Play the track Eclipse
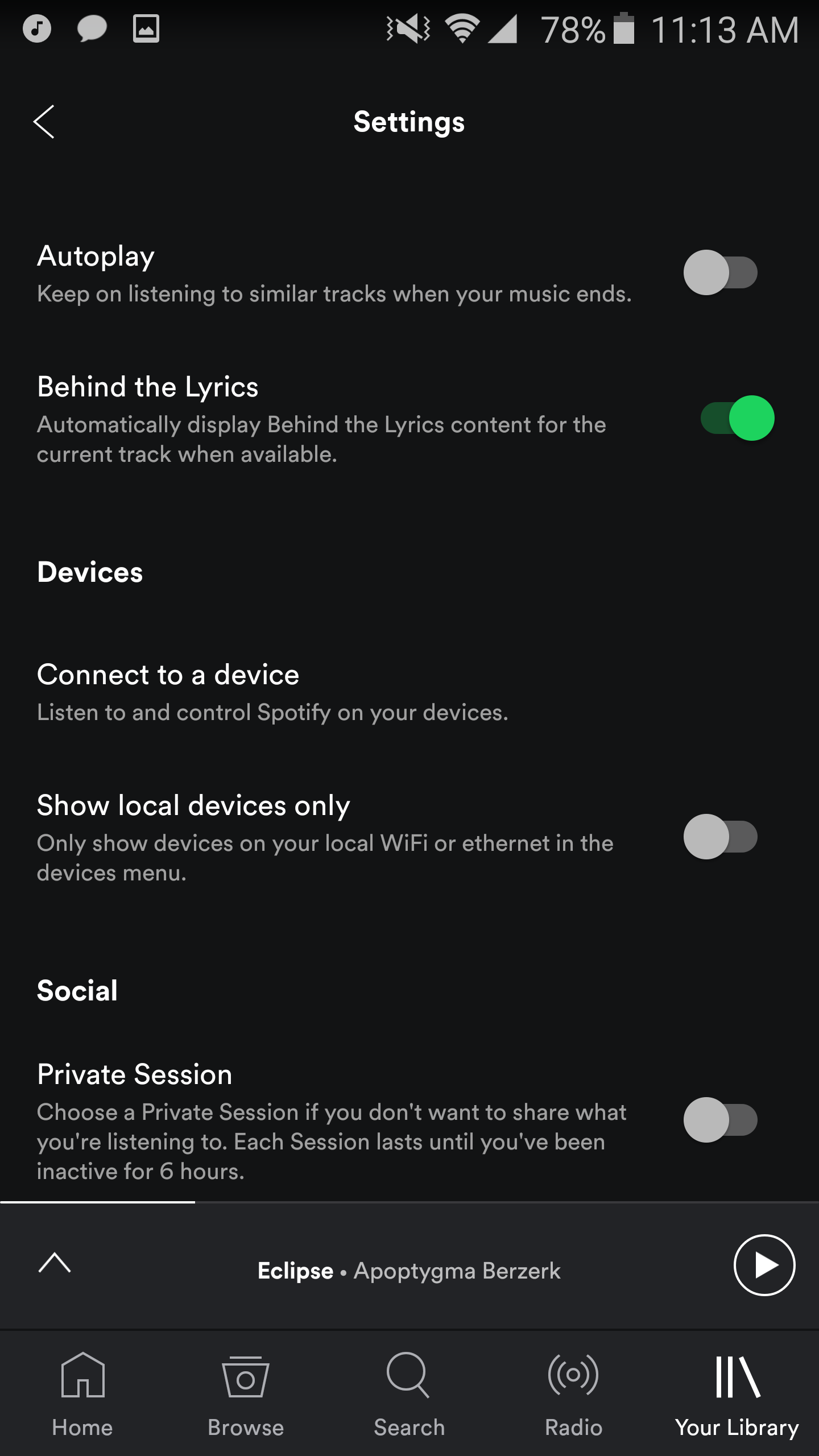819x1456 pixels. [x=764, y=1265]
